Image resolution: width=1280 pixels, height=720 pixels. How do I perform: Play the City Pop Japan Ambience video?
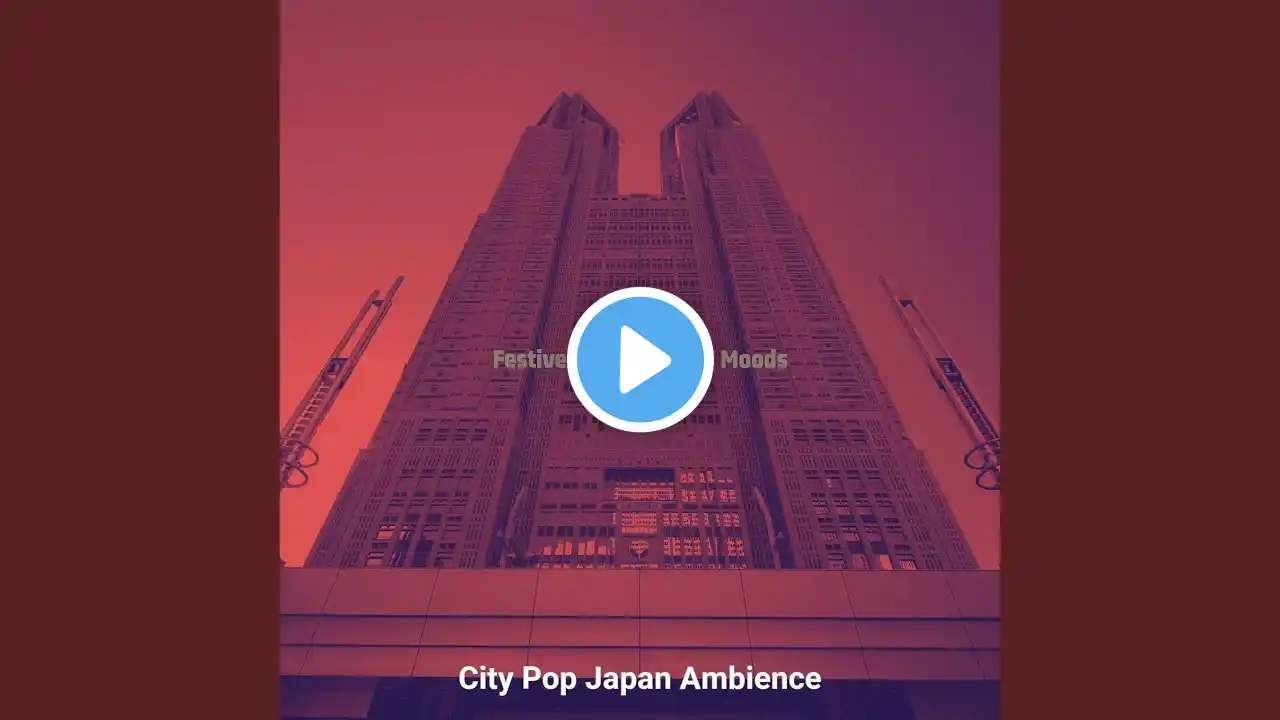click(x=640, y=360)
